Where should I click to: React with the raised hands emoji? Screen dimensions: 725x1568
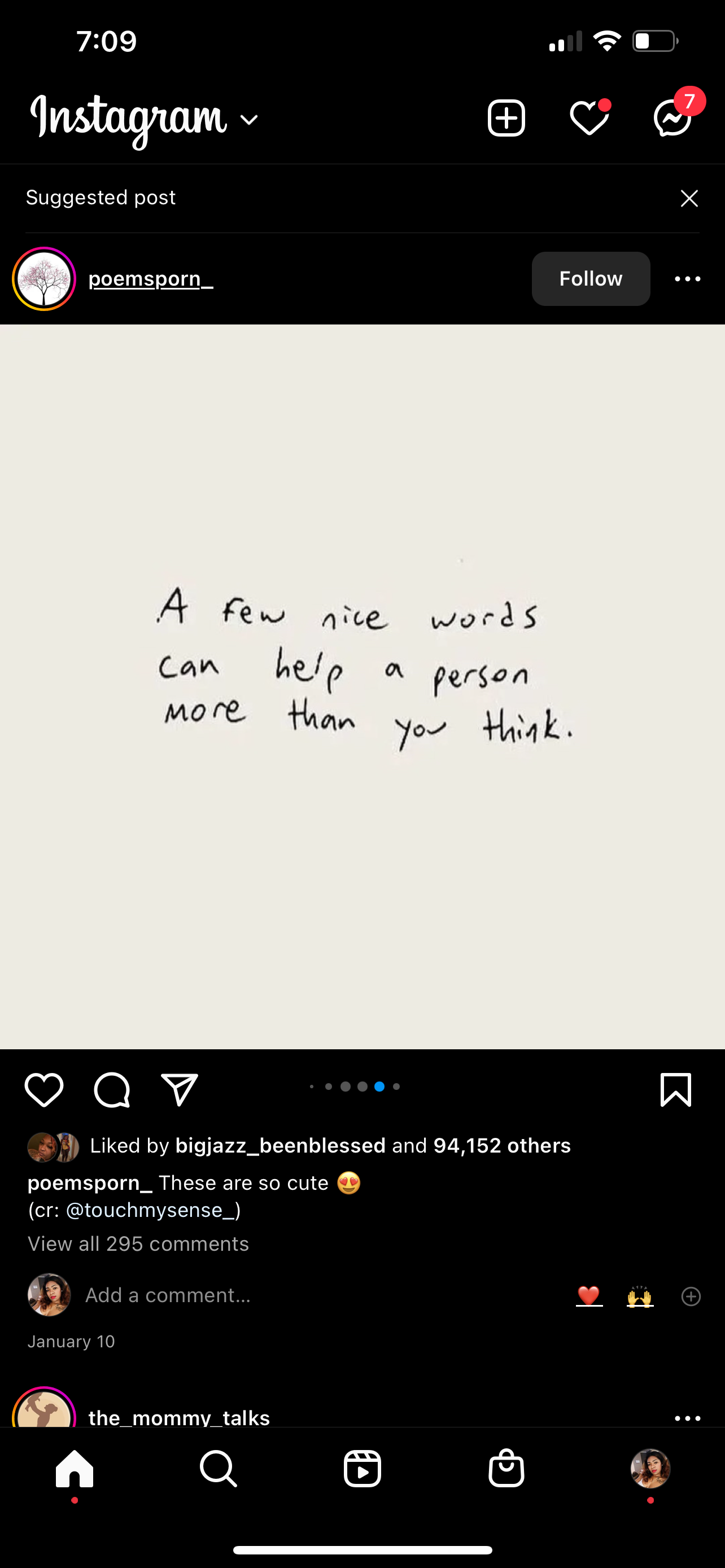639,1296
